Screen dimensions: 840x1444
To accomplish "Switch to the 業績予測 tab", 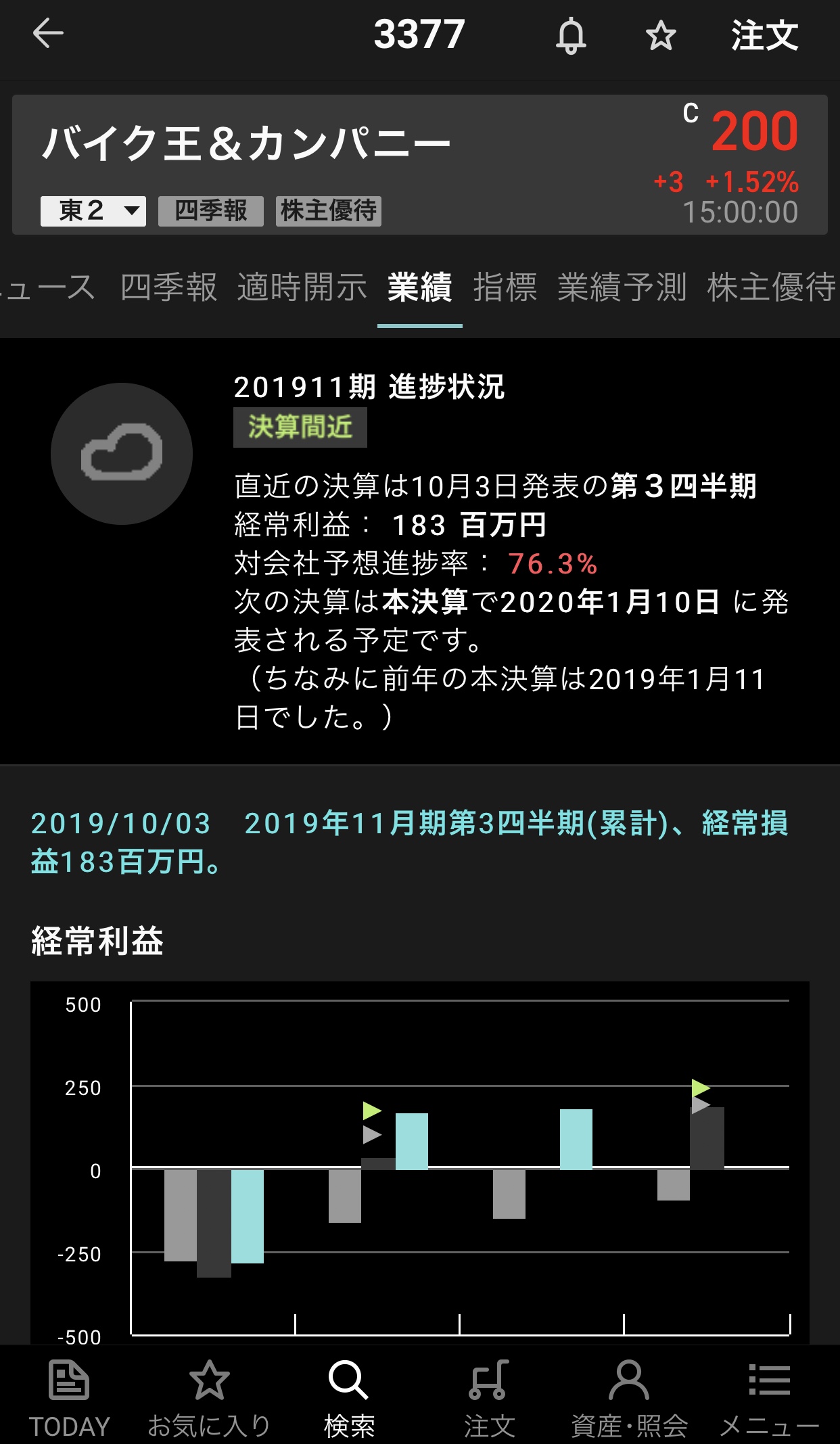I will pyautogui.click(x=622, y=287).
